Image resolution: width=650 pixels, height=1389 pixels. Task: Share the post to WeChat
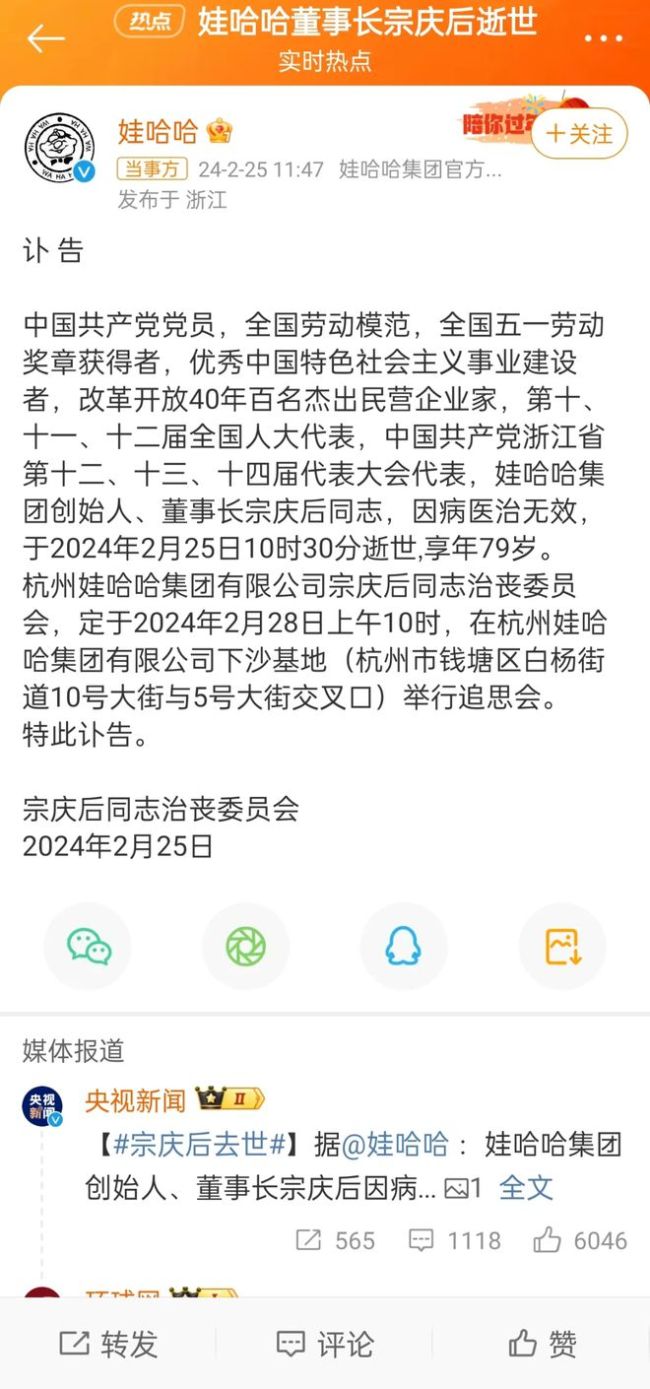point(88,946)
